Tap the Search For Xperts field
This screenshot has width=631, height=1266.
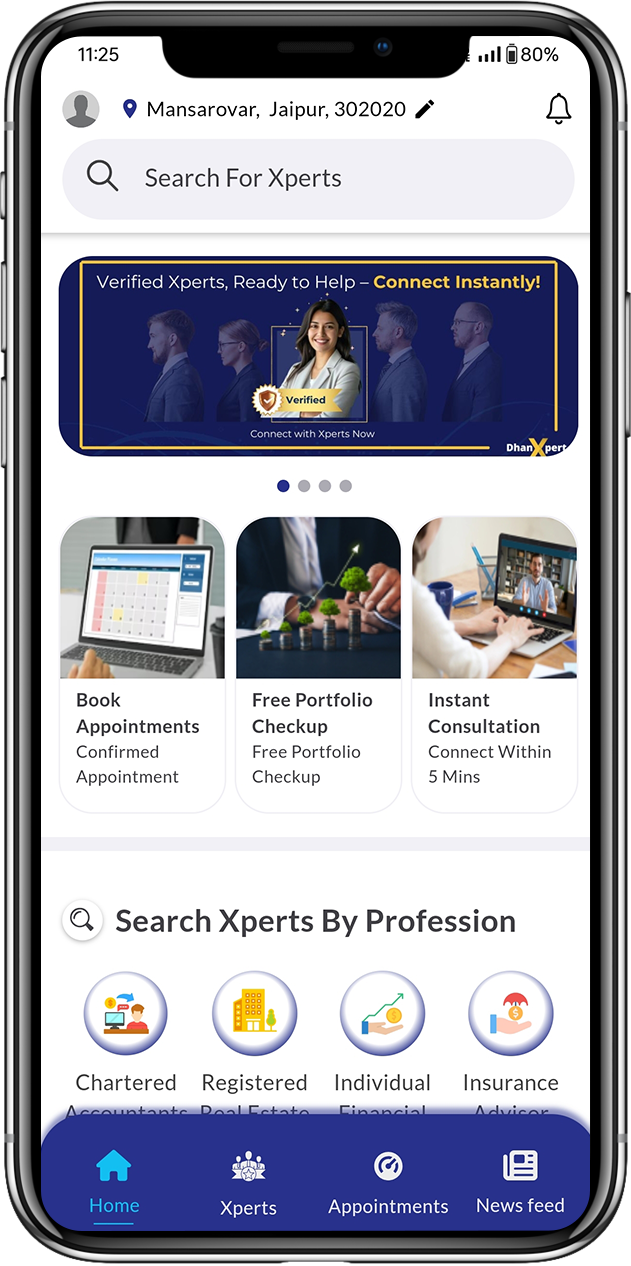pyautogui.click(x=318, y=179)
